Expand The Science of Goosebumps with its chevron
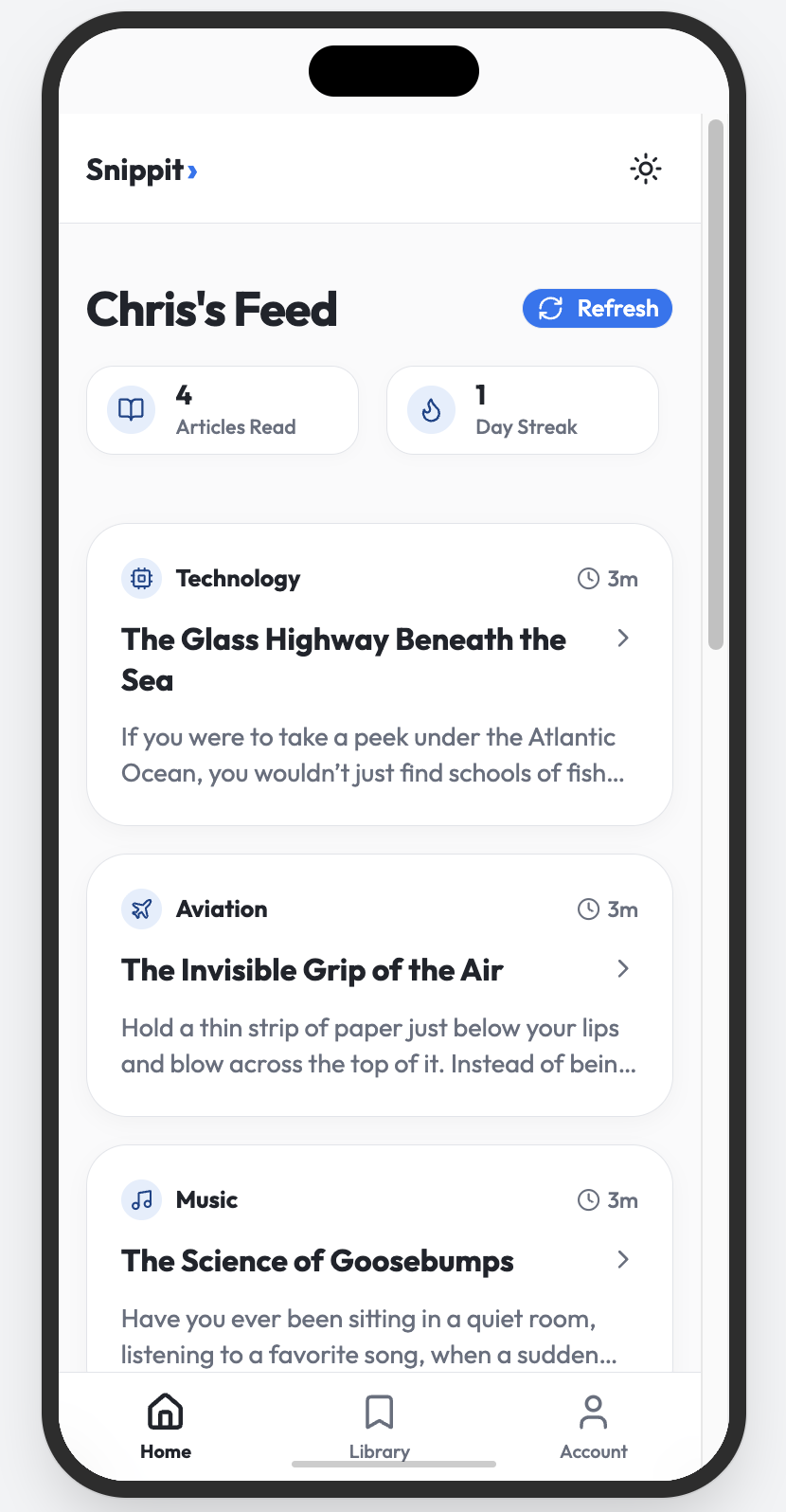The height and width of the screenshot is (1512, 786). tap(622, 1260)
